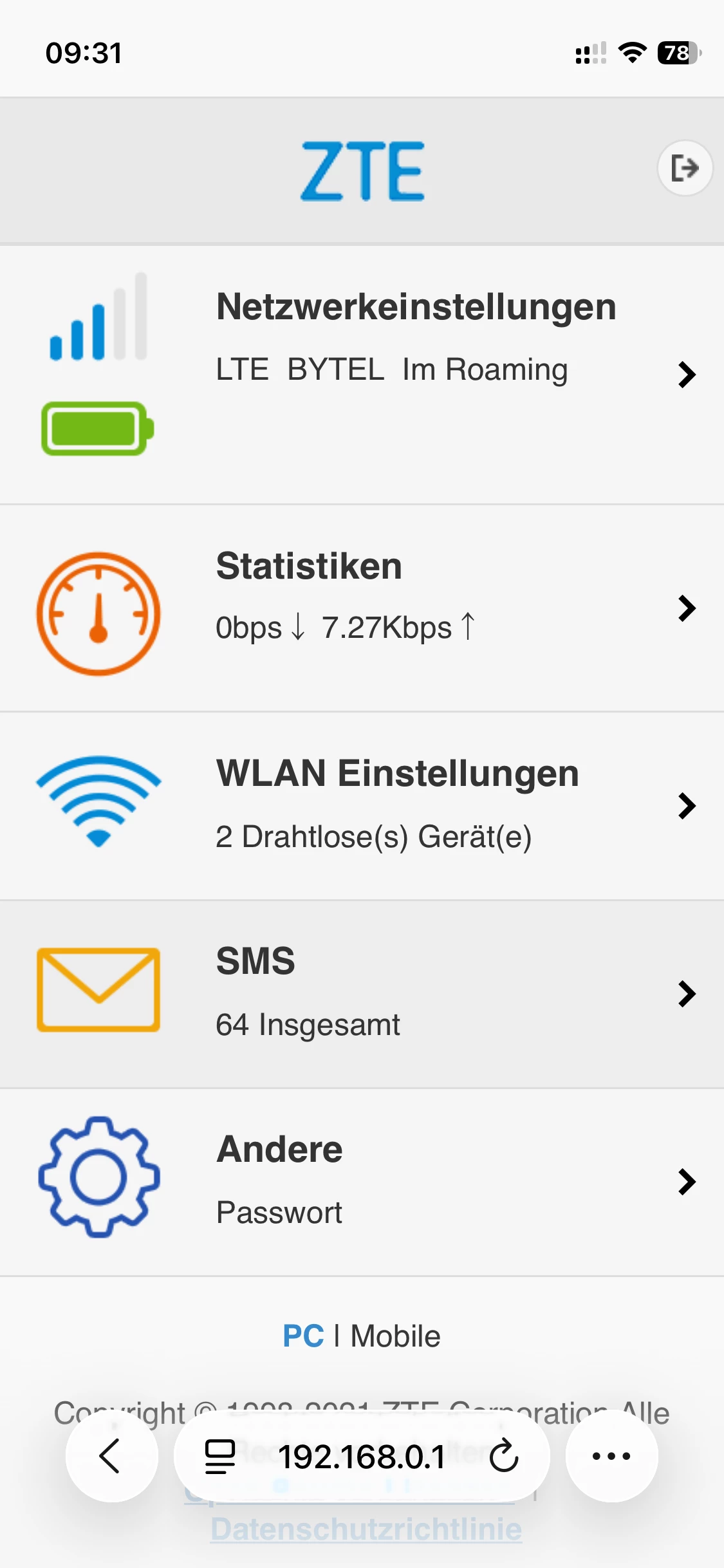
Task: Switch to the PC view link
Action: 303,1336
